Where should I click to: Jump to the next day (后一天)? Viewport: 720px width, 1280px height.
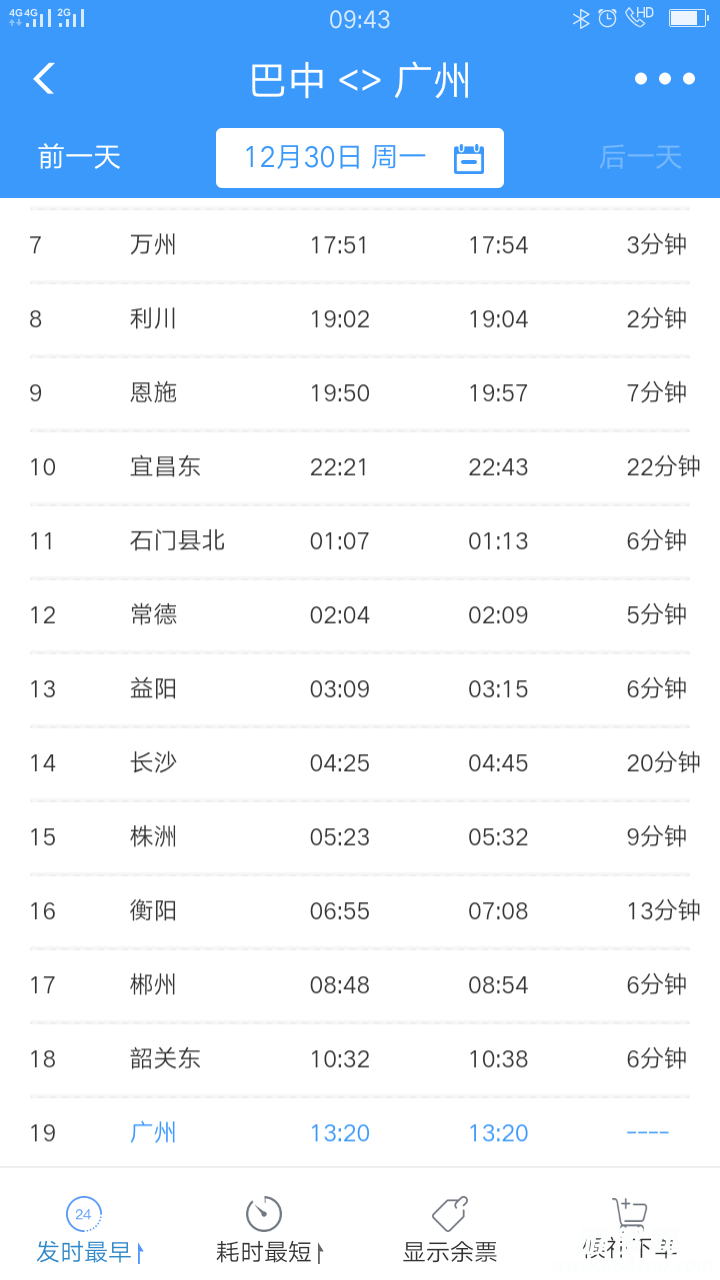click(640, 157)
